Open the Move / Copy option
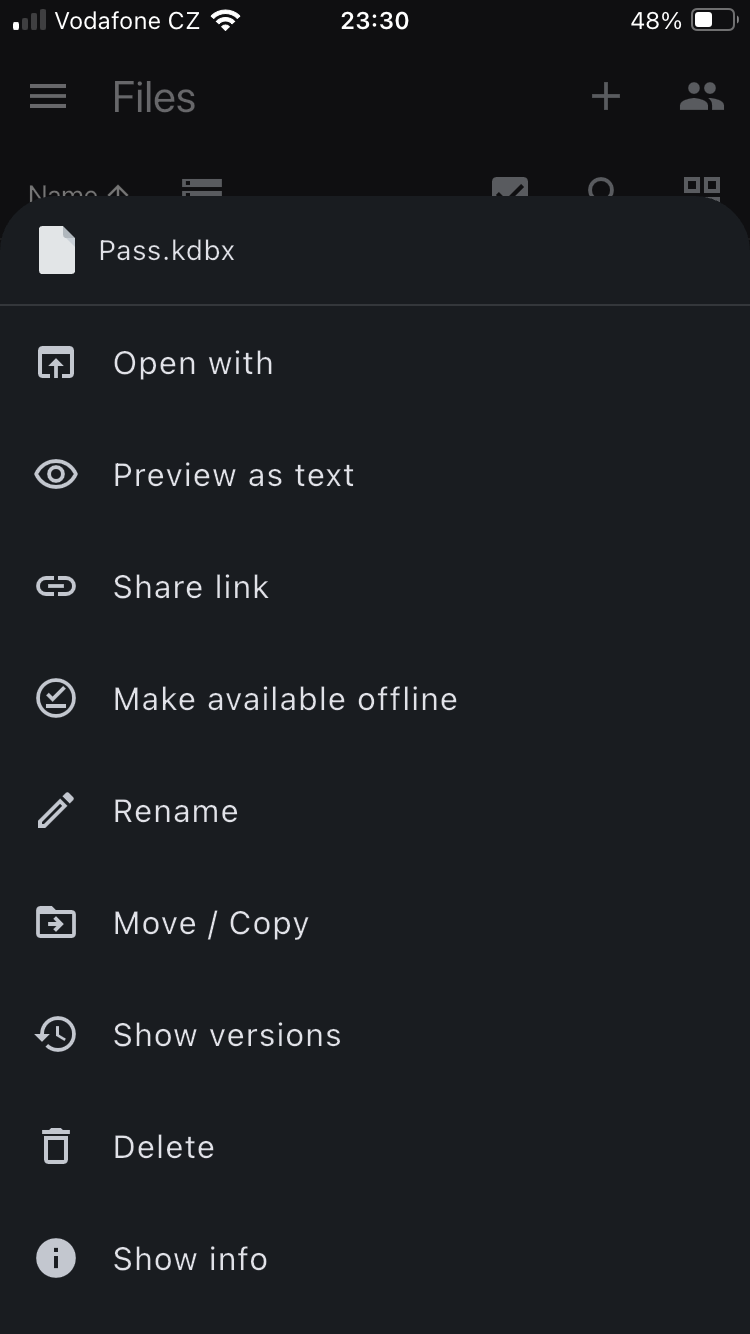Viewport: 750px width, 1334px height. [375, 923]
